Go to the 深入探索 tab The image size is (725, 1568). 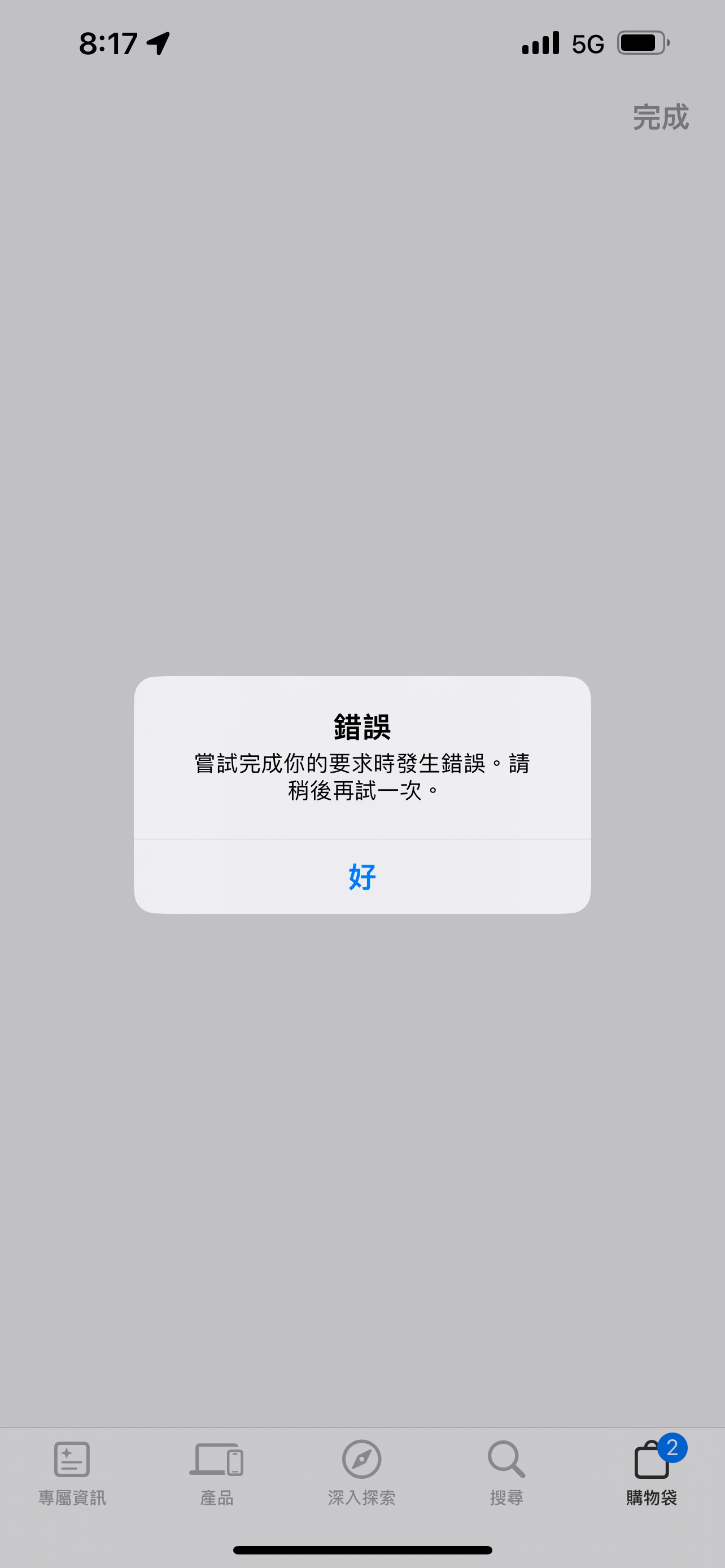pos(361,1472)
